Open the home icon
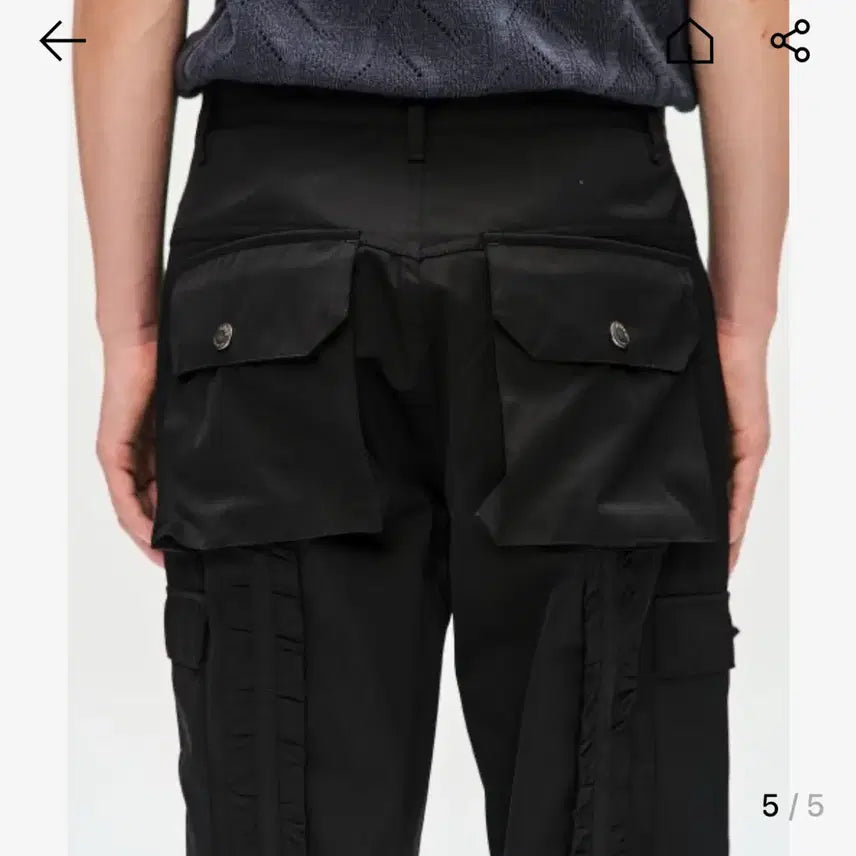Screen dimensions: 856x856 pyautogui.click(x=690, y=41)
